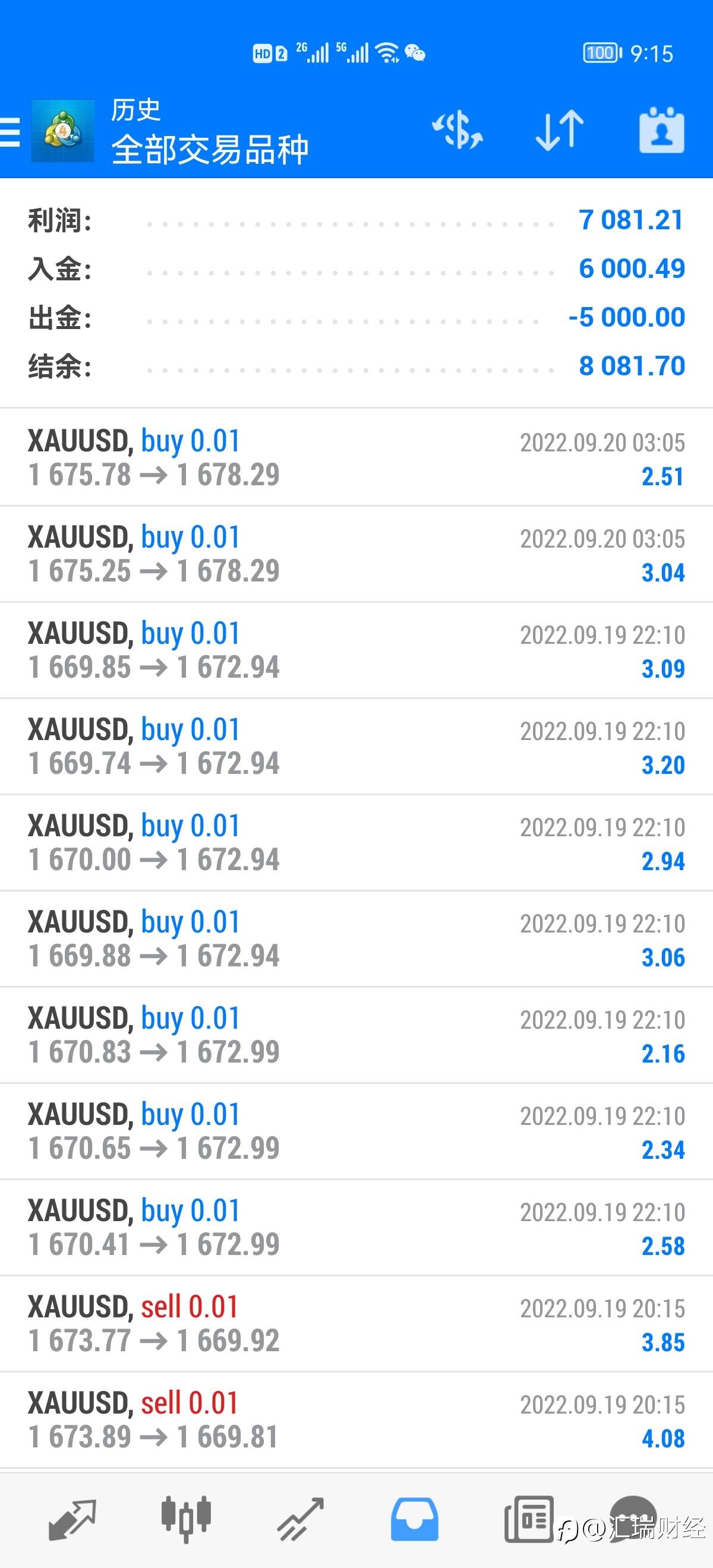This screenshot has width=713, height=1568.
Task: Open the sell trade with profit 4.08
Action: pos(356,1420)
